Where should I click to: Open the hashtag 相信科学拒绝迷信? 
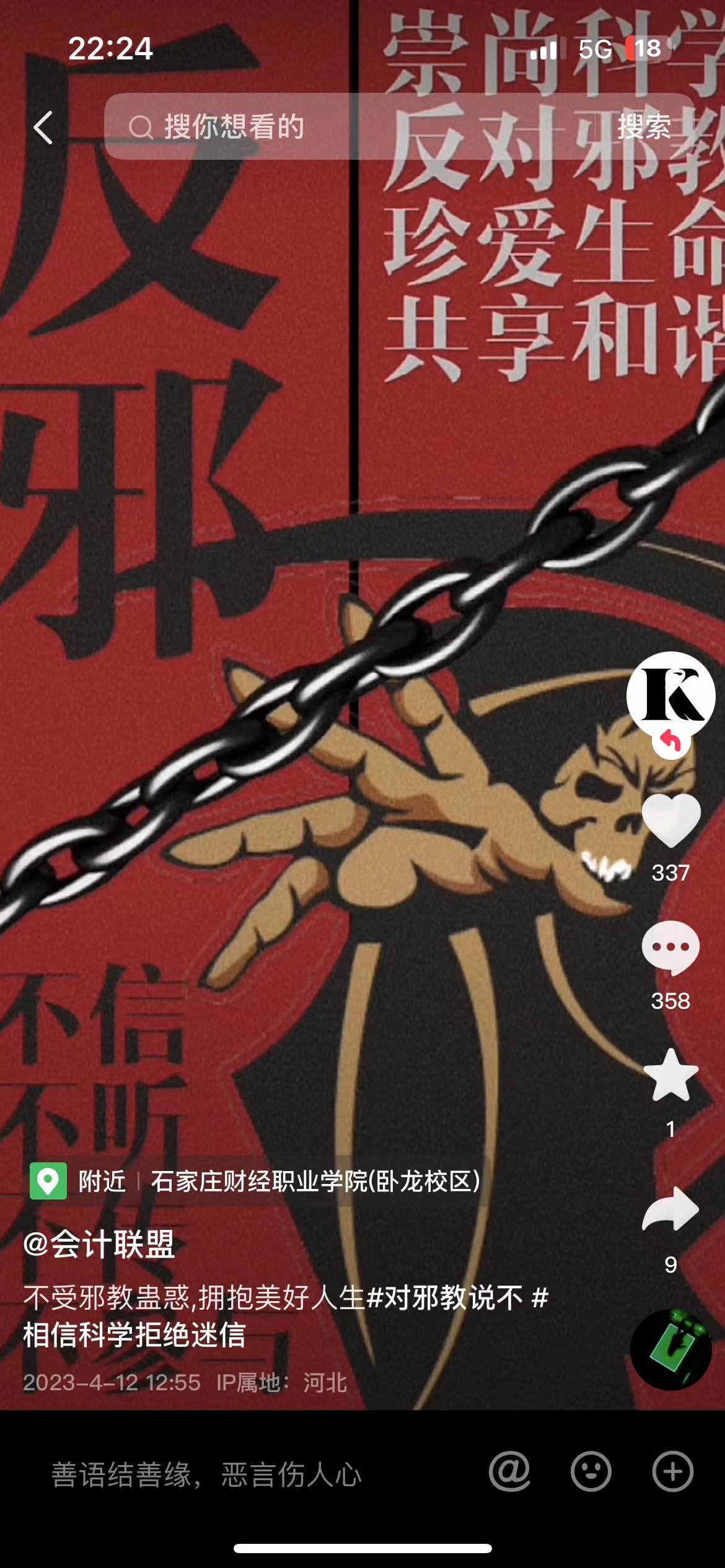(134, 1335)
